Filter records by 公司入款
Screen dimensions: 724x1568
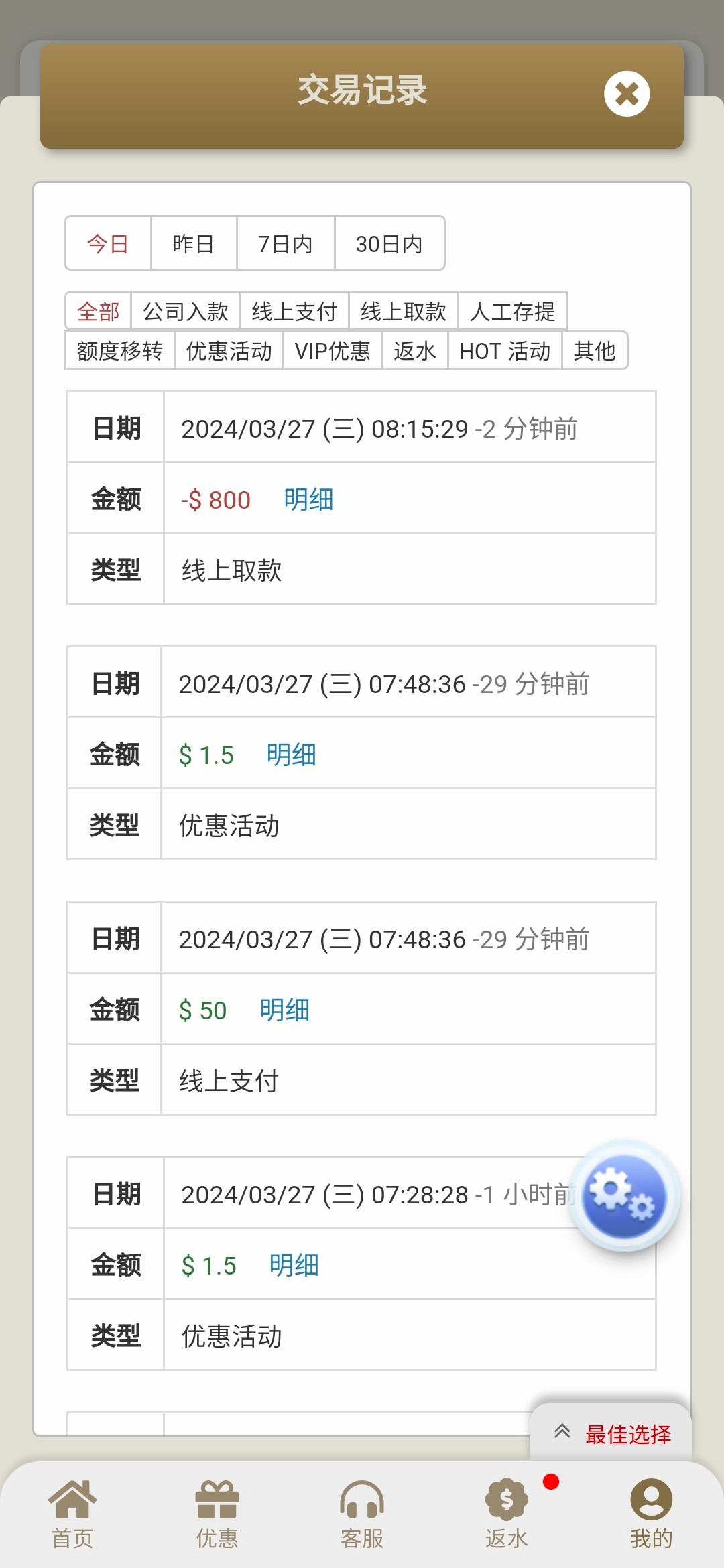tap(186, 312)
